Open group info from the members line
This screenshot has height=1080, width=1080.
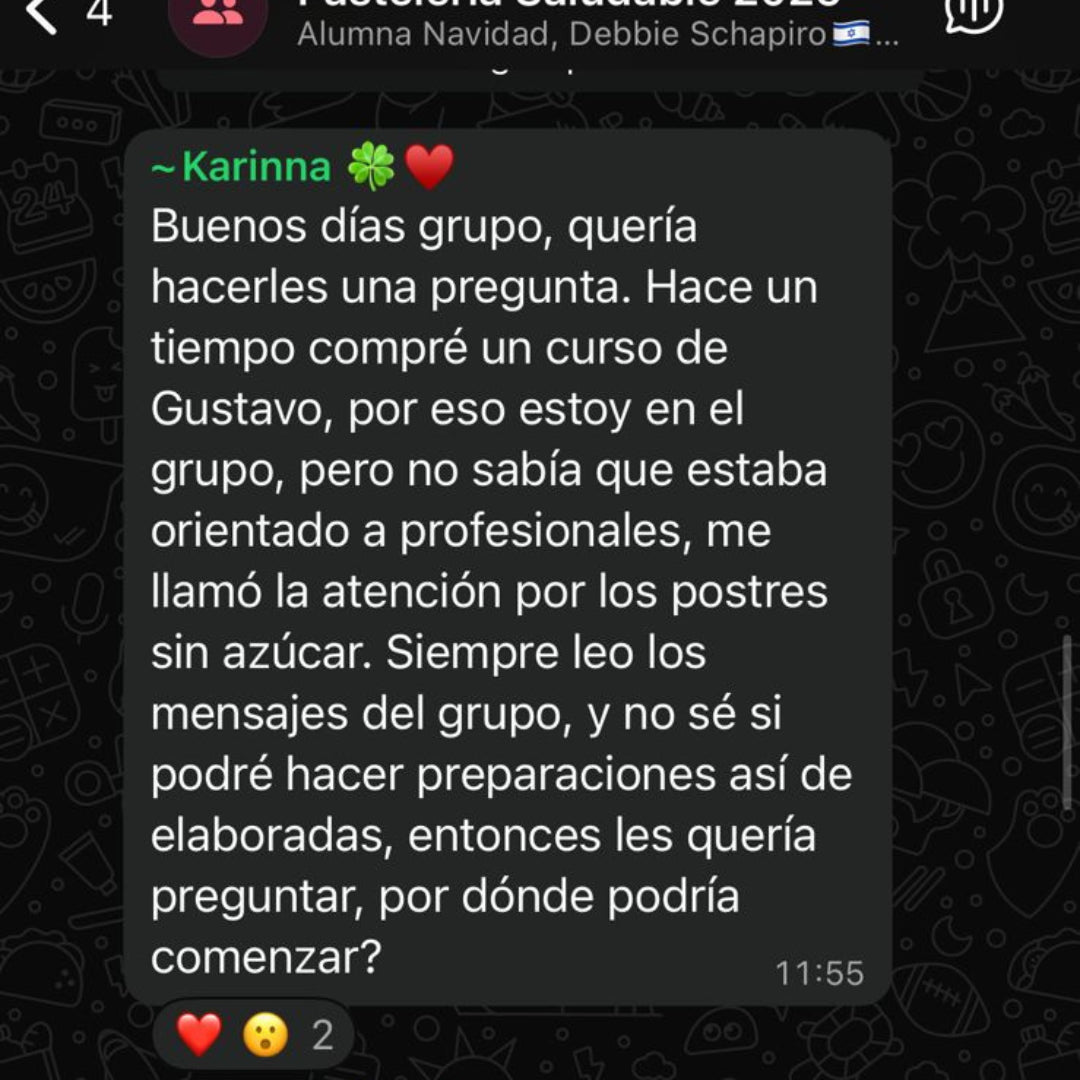point(598,35)
